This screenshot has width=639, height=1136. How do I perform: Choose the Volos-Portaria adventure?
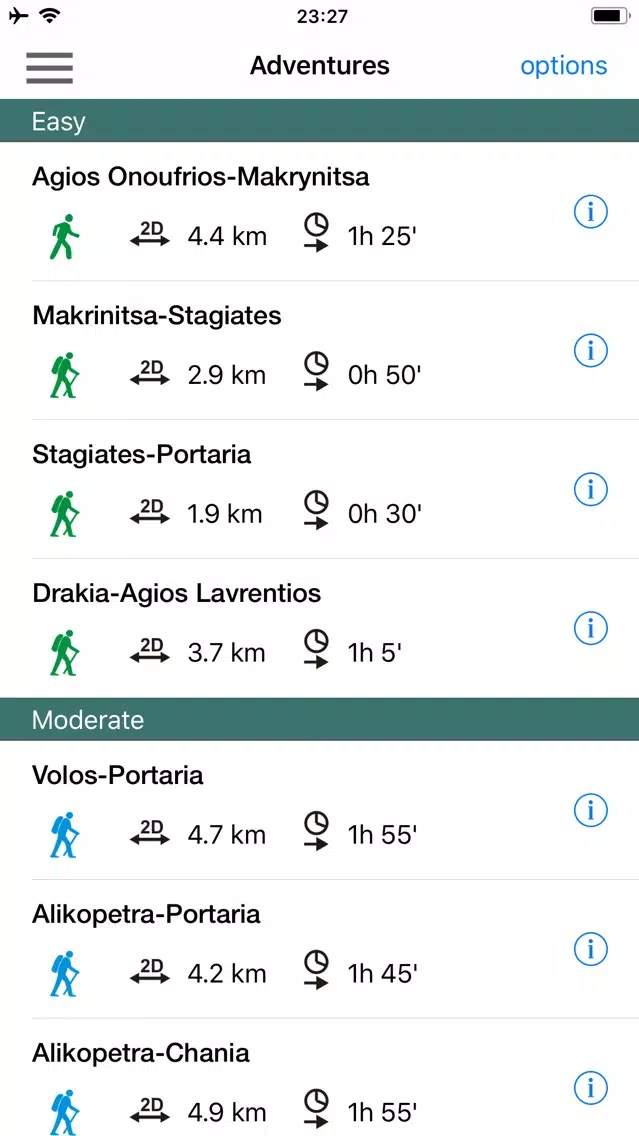pyautogui.click(x=320, y=811)
